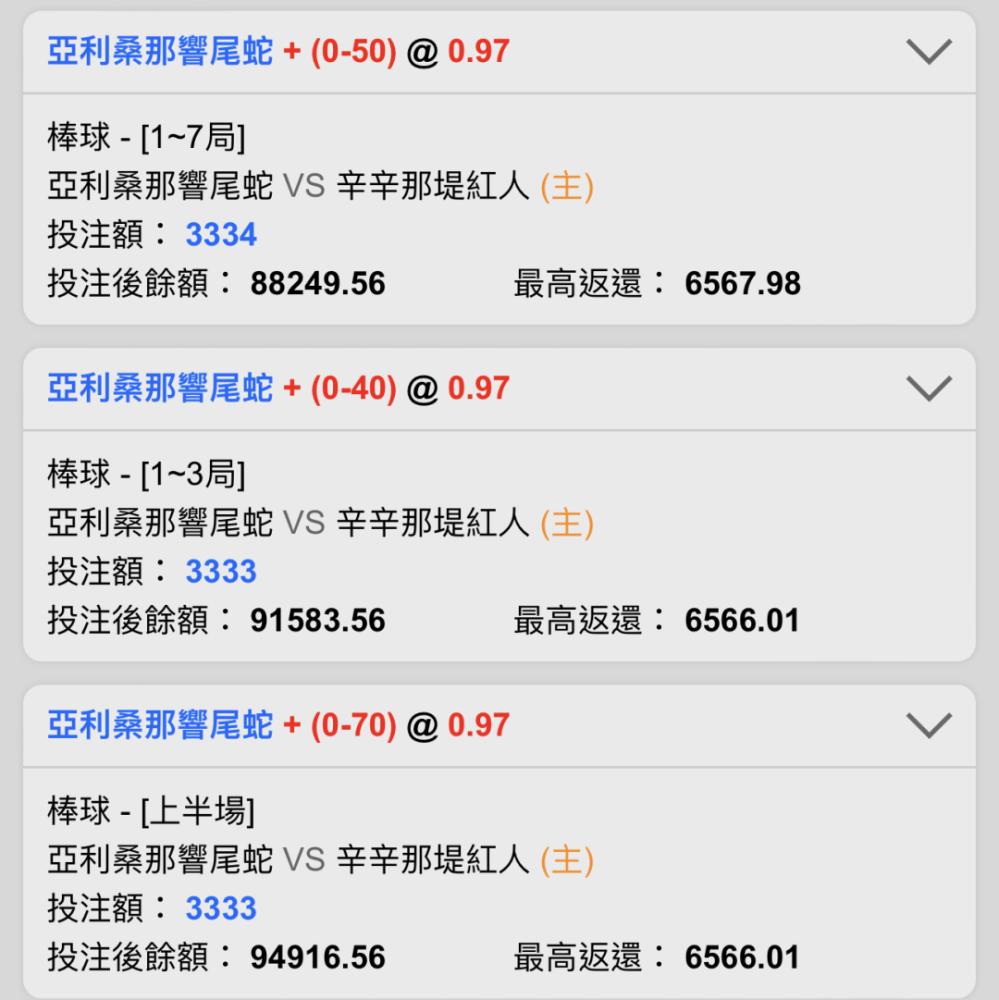The image size is (999, 1000).
Task: Collapse the (0-40) 1~3局 bet card
Action: 928,389
